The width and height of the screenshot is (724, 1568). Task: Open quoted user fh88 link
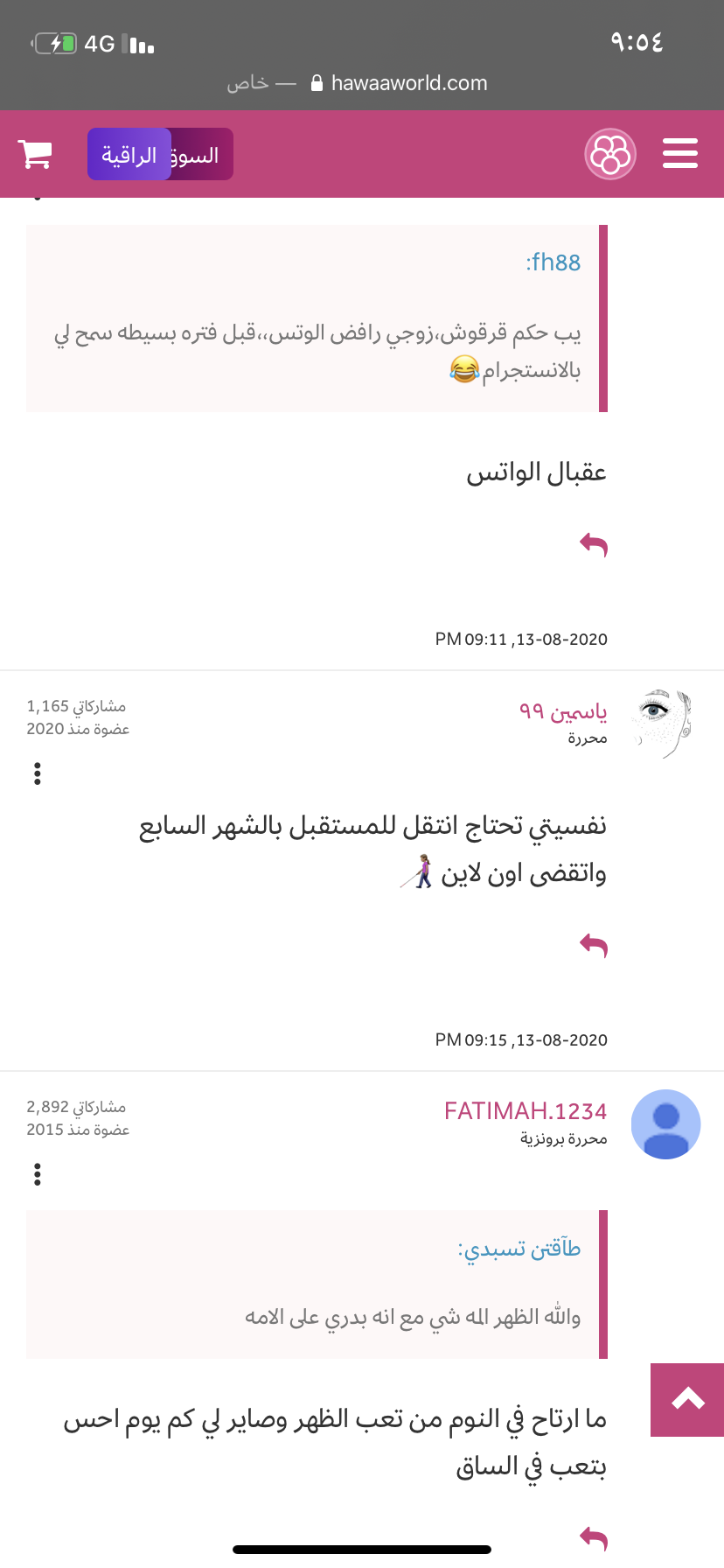pos(553,262)
